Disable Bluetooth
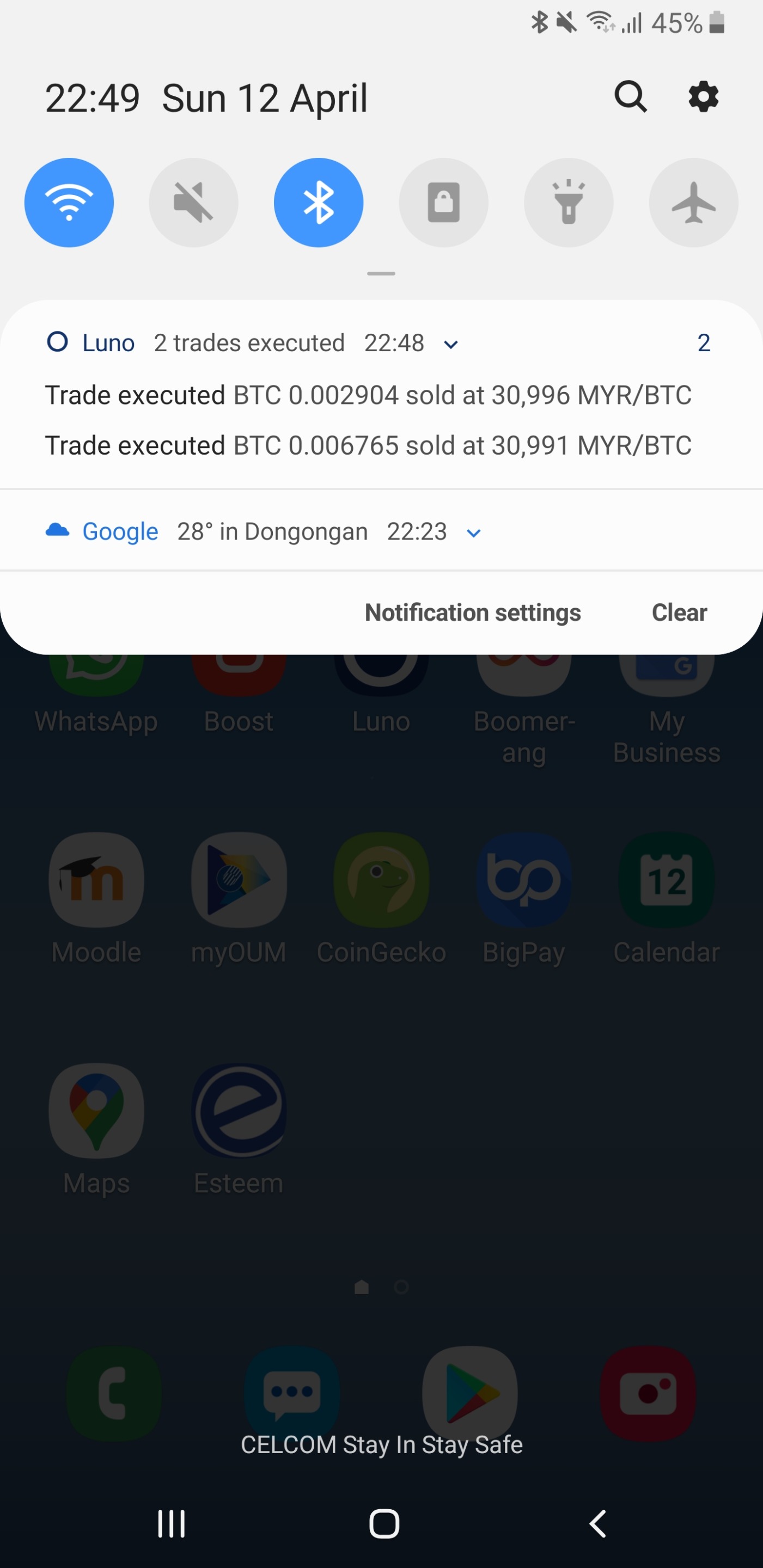Viewport: 763px width, 1568px height. tap(319, 203)
